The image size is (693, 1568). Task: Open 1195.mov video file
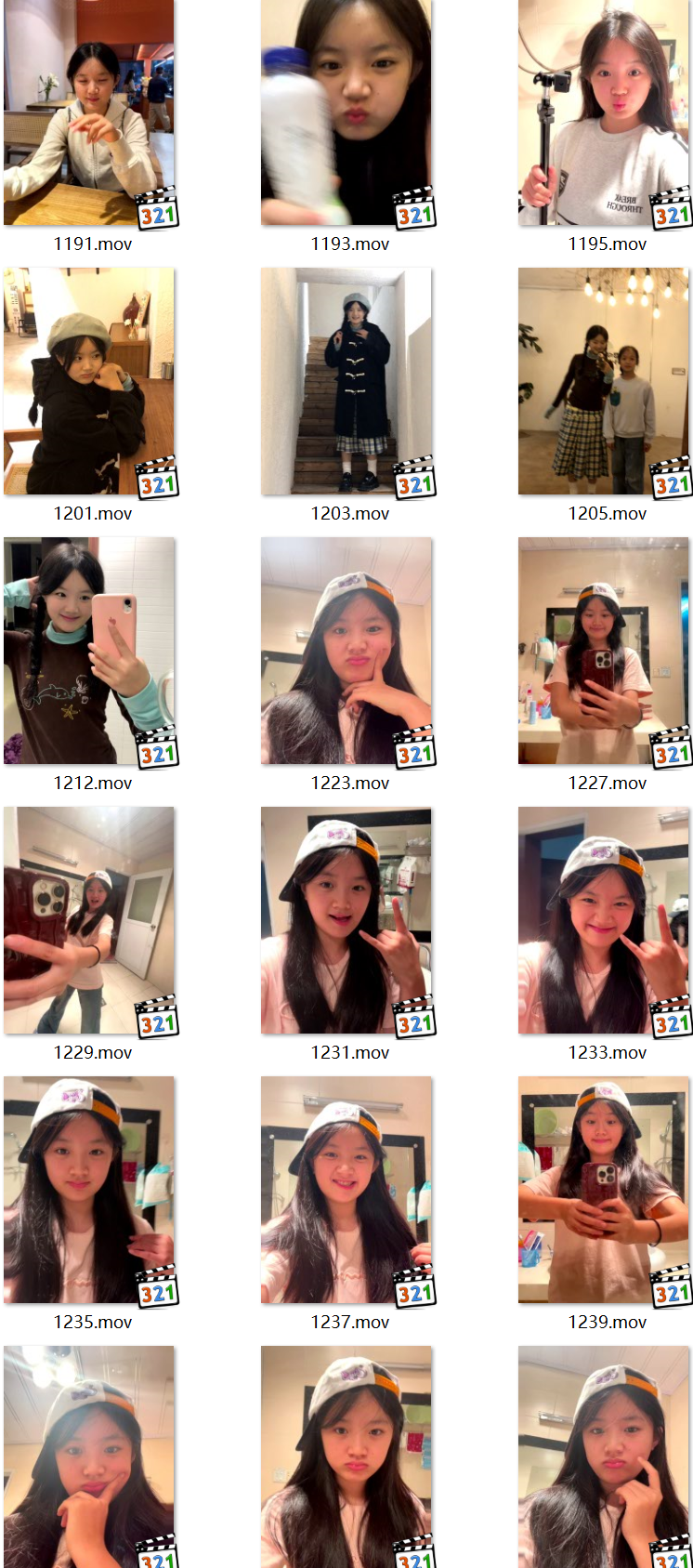604,112
